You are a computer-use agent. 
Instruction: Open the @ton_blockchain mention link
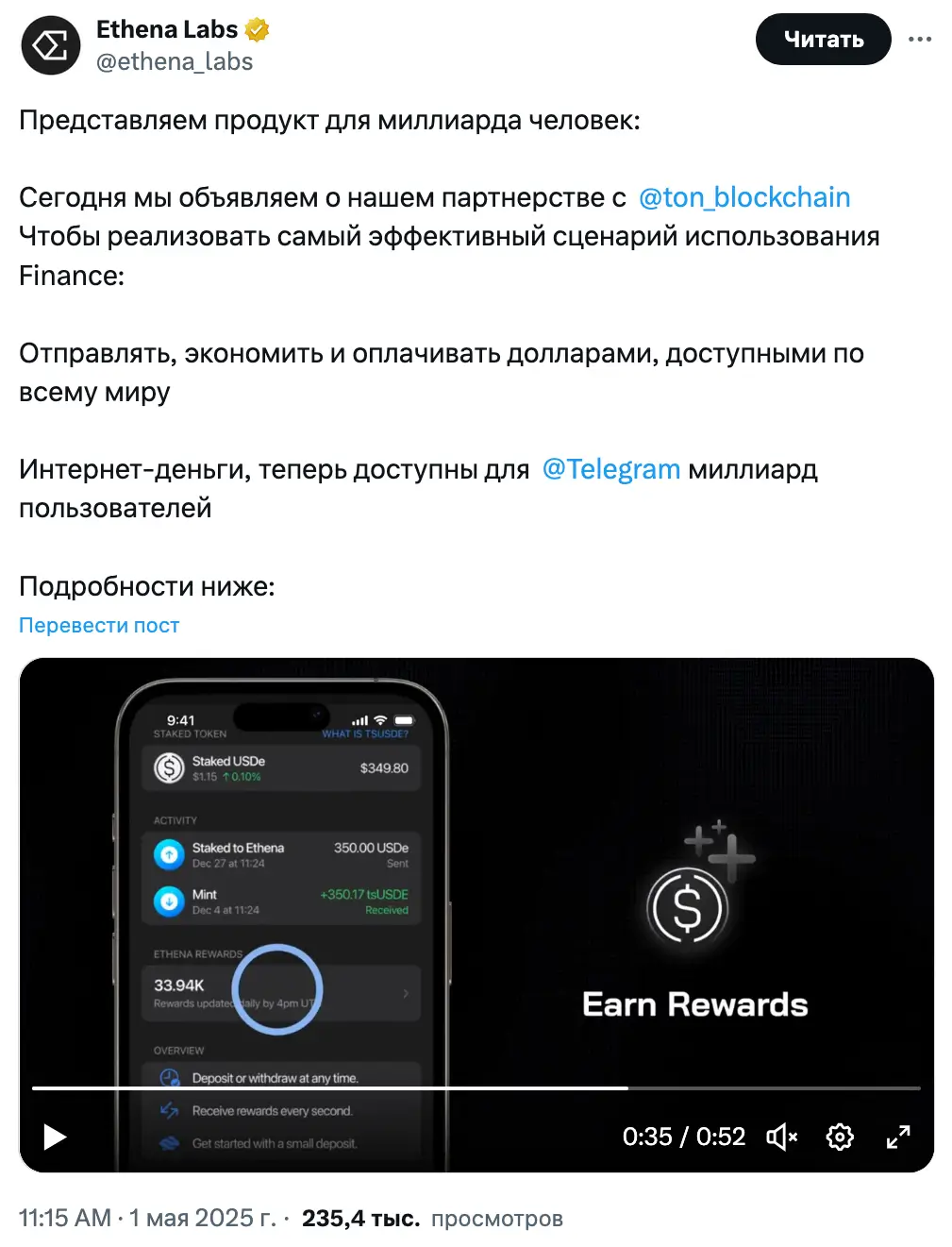(744, 197)
